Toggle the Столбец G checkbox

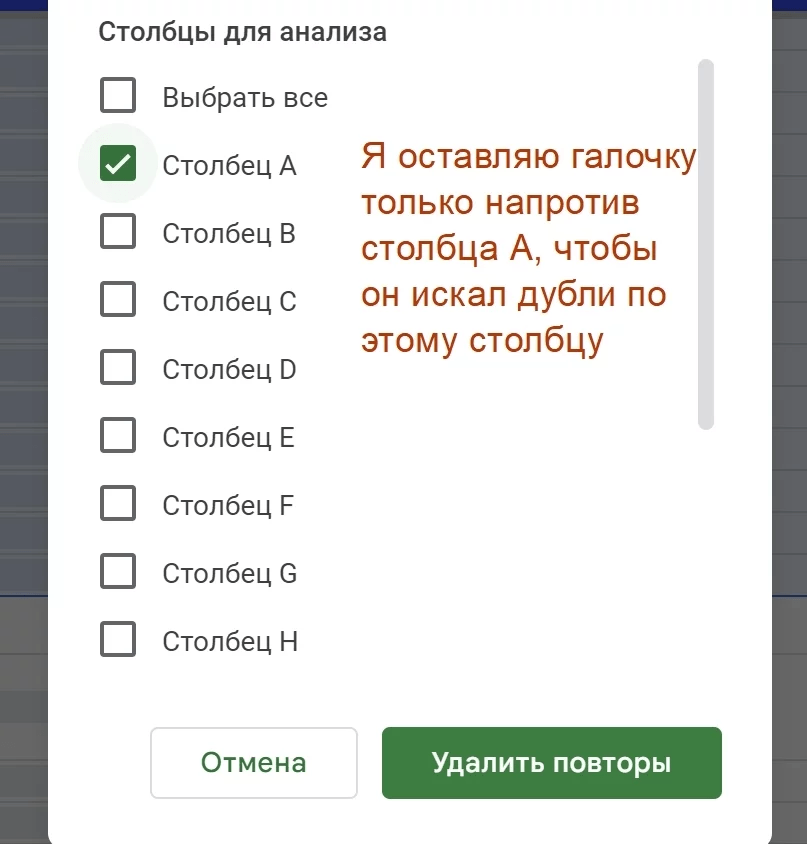click(118, 573)
